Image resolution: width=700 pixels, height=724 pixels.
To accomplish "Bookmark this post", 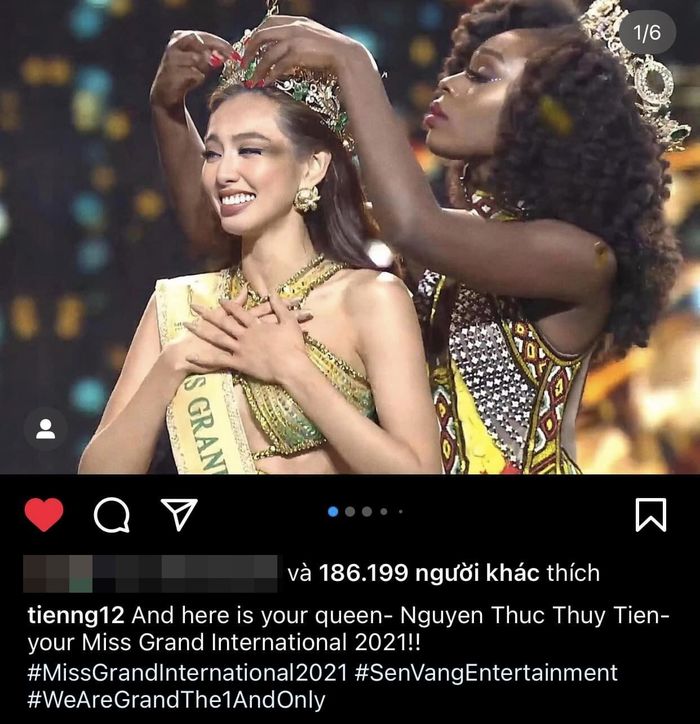I will click(x=651, y=514).
